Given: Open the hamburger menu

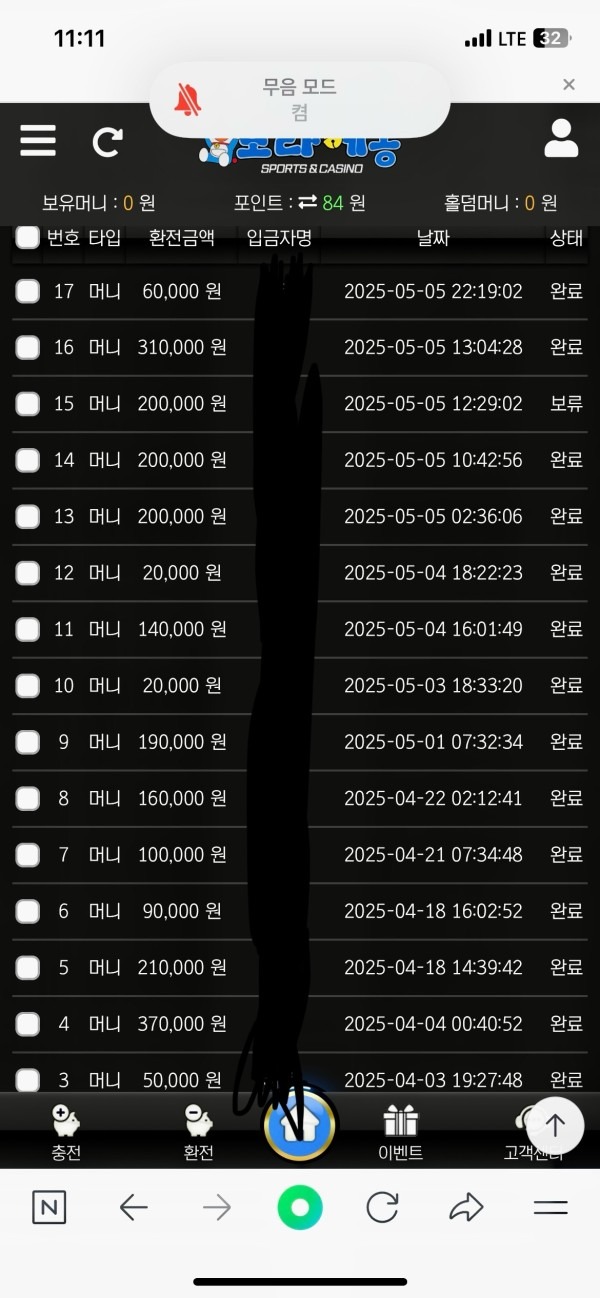Looking at the screenshot, I should click(x=38, y=141).
